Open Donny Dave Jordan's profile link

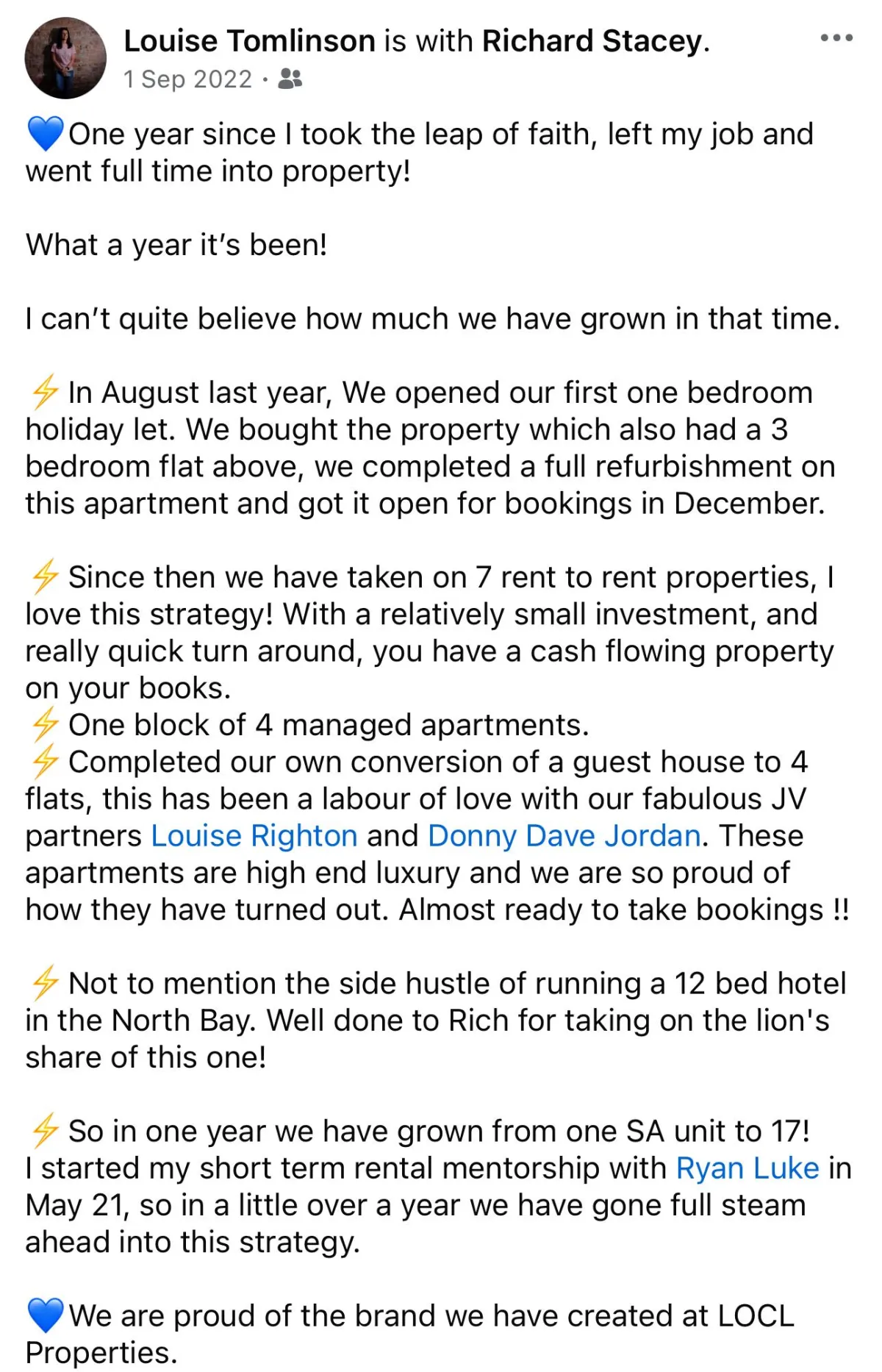564,836
